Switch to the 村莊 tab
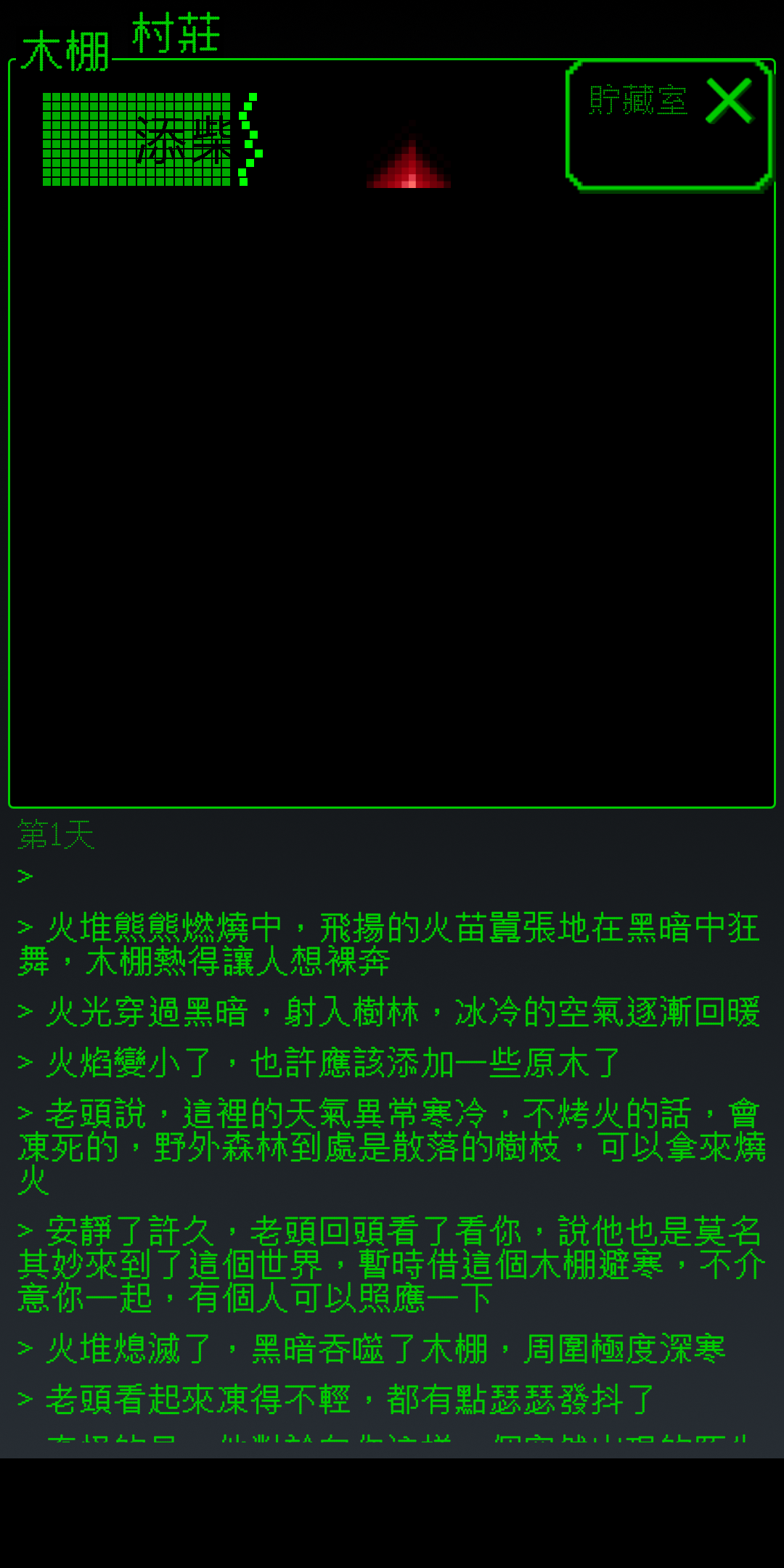This screenshot has height=1568, width=784. pos(176,33)
